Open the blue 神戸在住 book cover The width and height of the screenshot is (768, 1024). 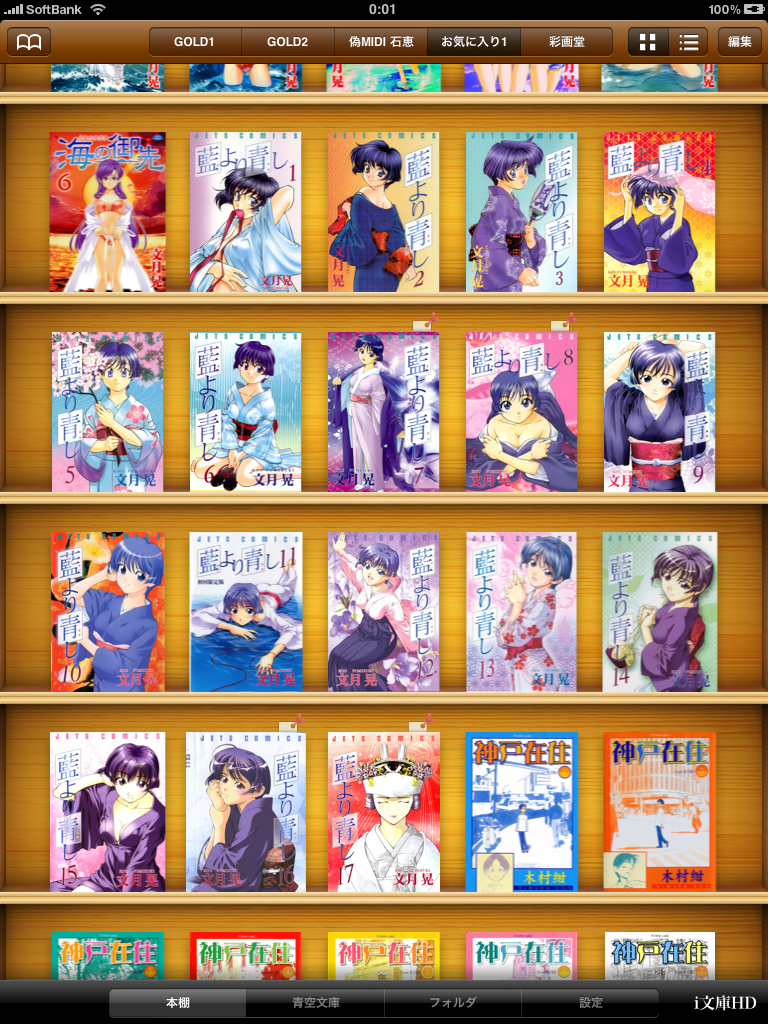[521, 812]
